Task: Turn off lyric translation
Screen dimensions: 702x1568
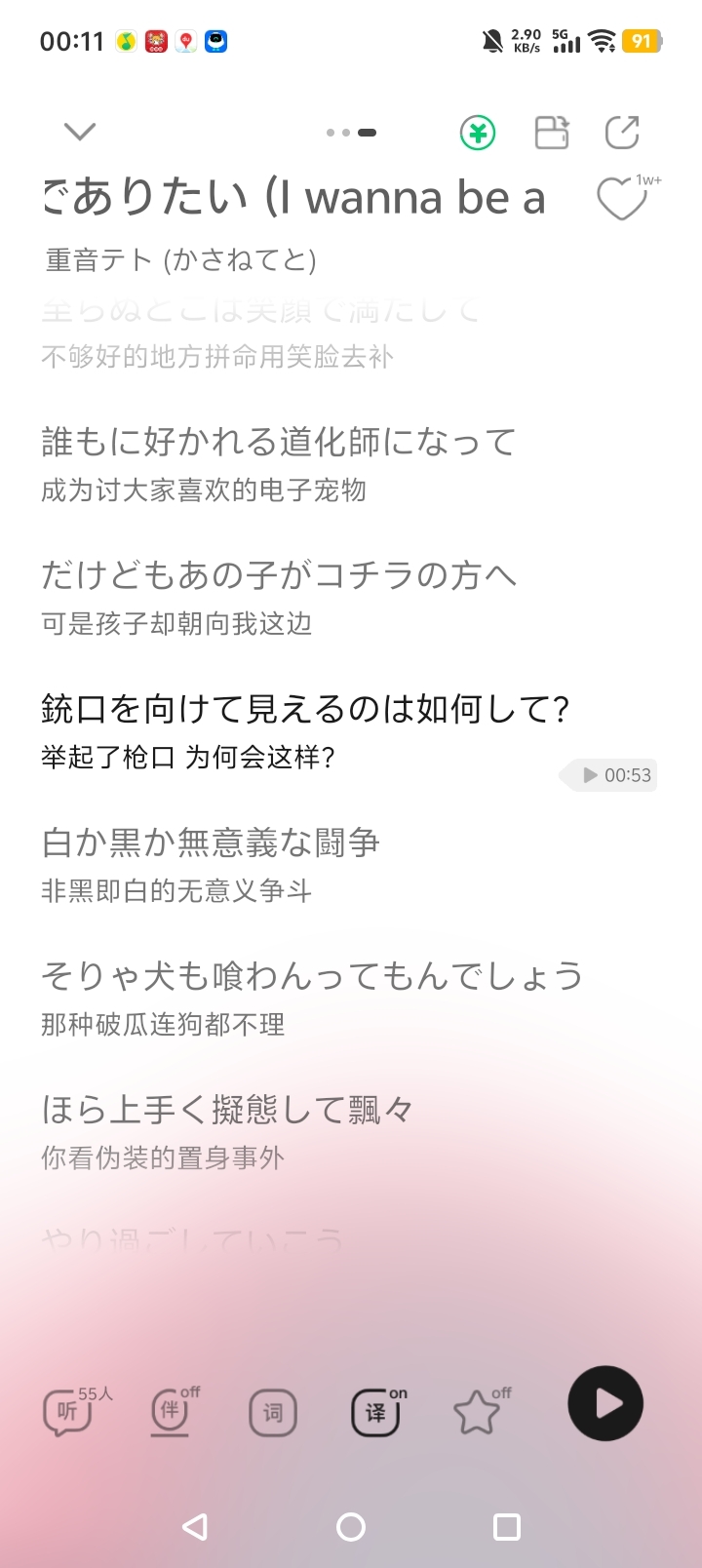Action: point(376,1412)
